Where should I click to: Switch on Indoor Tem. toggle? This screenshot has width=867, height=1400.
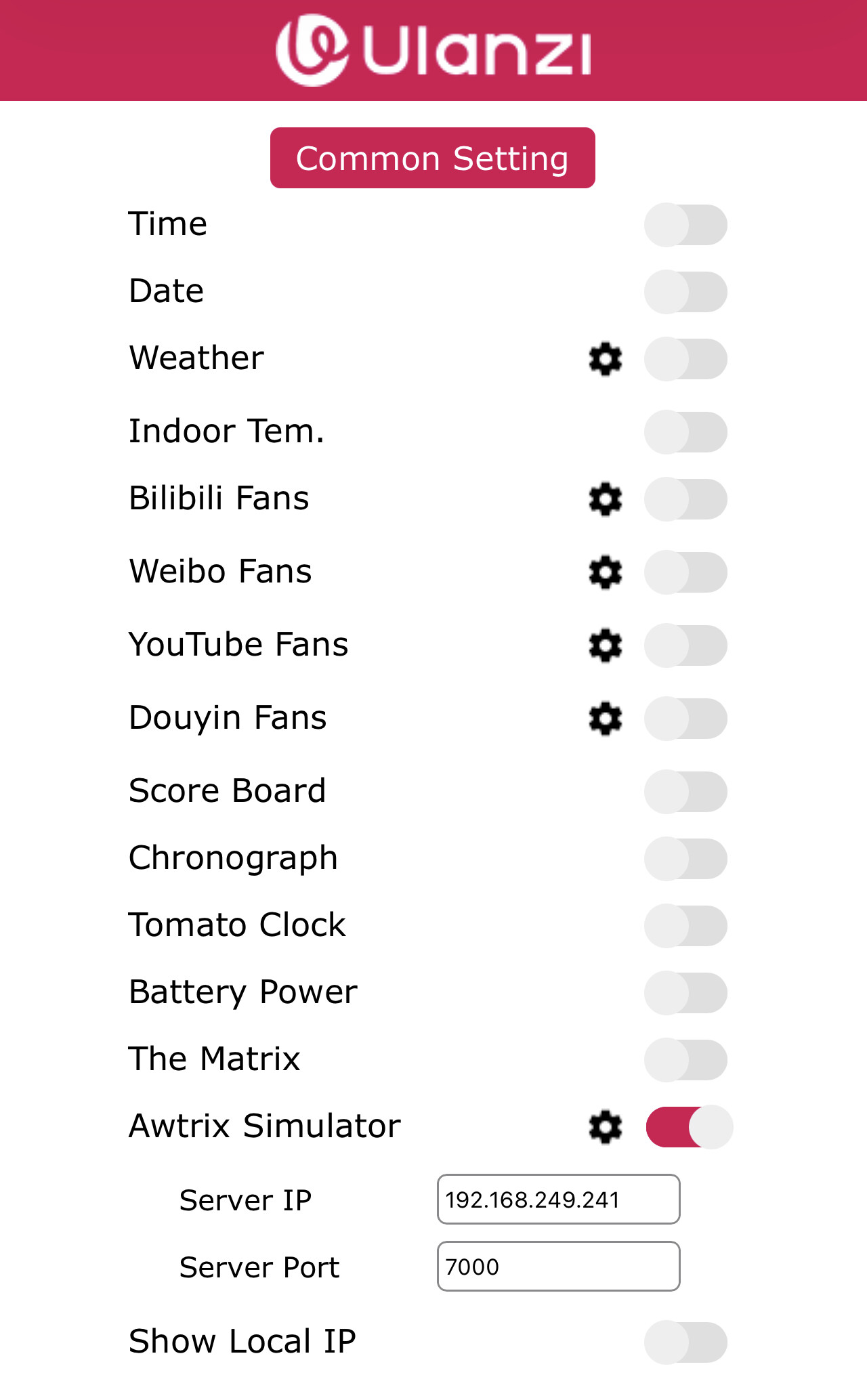tap(685, 432)
